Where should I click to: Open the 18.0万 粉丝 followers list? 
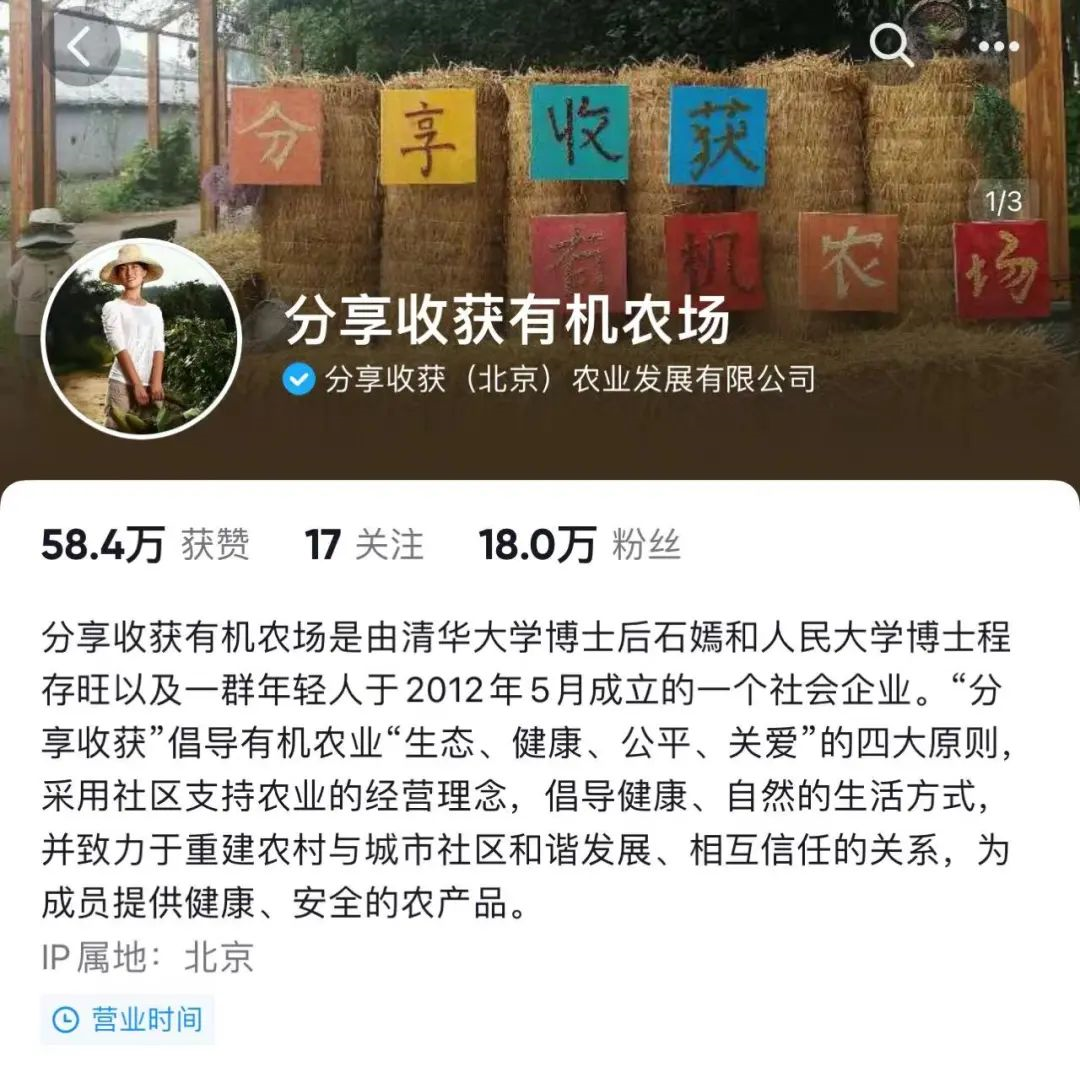pyautogui.click(x=580, y=545)
